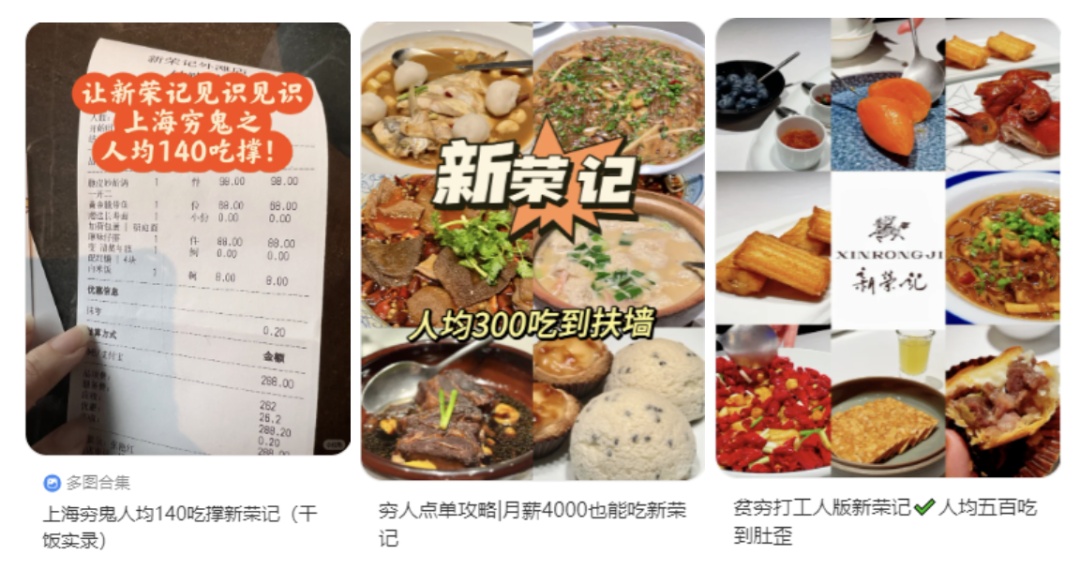
Task: Open the 月薪4000也能吃新荣记 post
Action: click(x=532, y=250)
